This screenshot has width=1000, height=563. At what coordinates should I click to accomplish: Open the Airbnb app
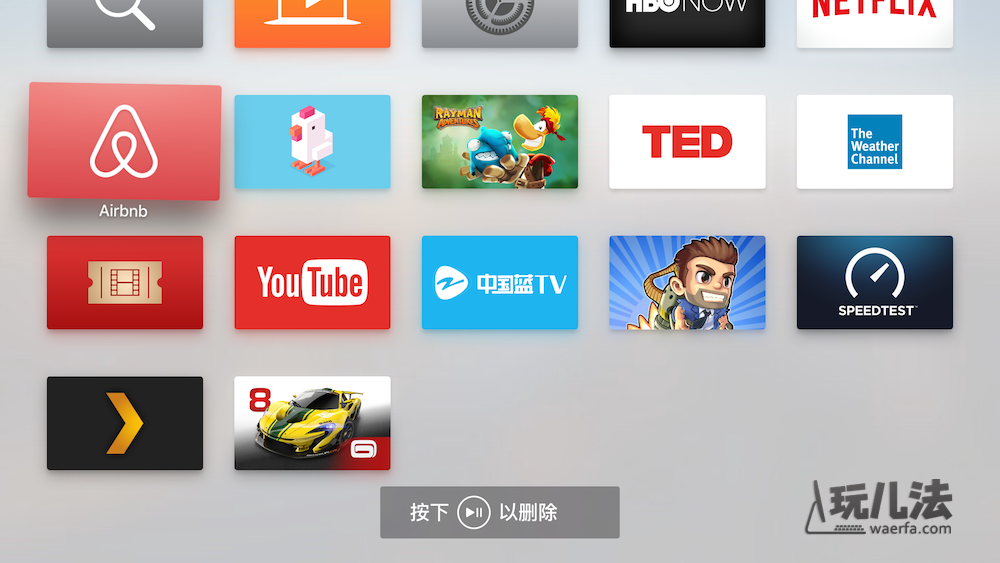[125, 141]
